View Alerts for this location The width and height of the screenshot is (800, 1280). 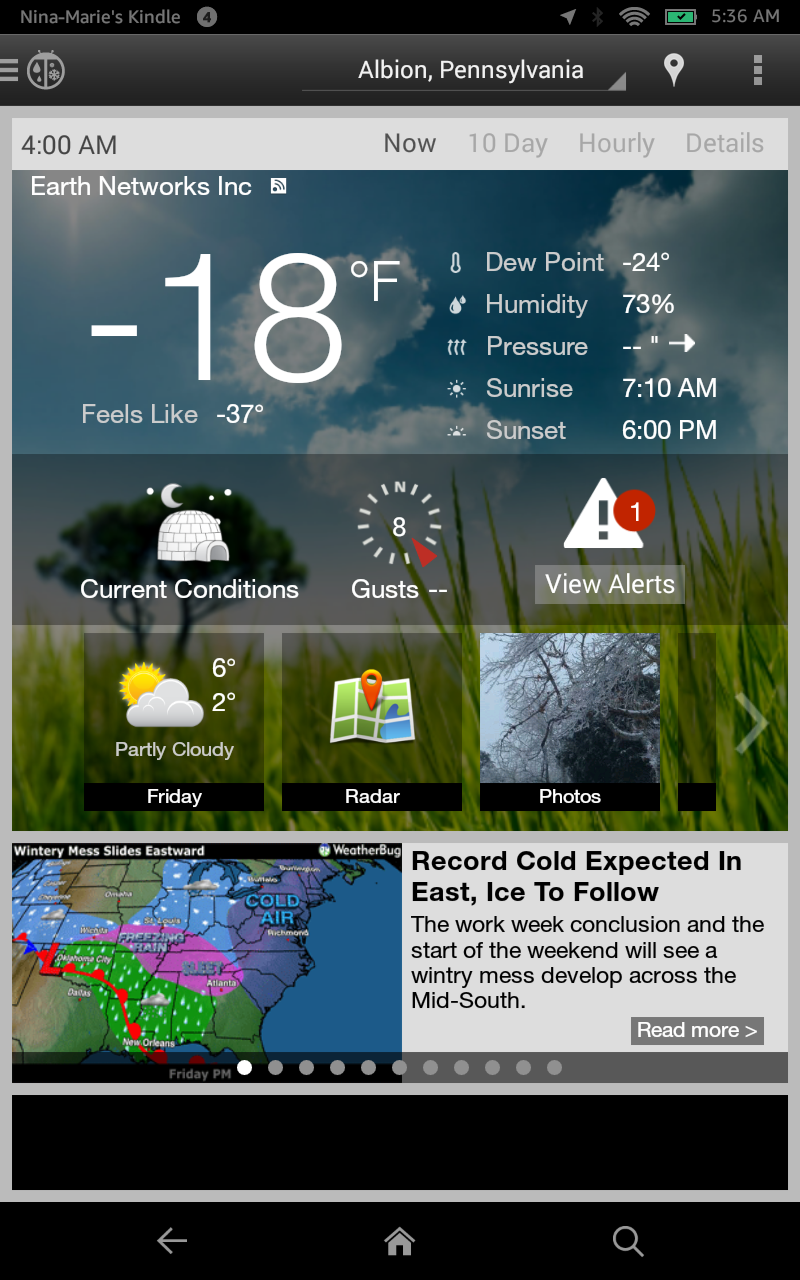point(609,584)
